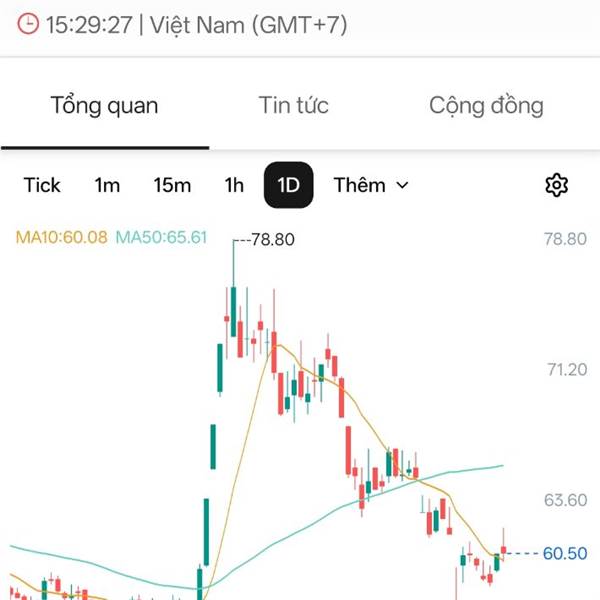
Task: Switch chart to 1m interval
Action: pyautogui.click(x=107, y=185)
